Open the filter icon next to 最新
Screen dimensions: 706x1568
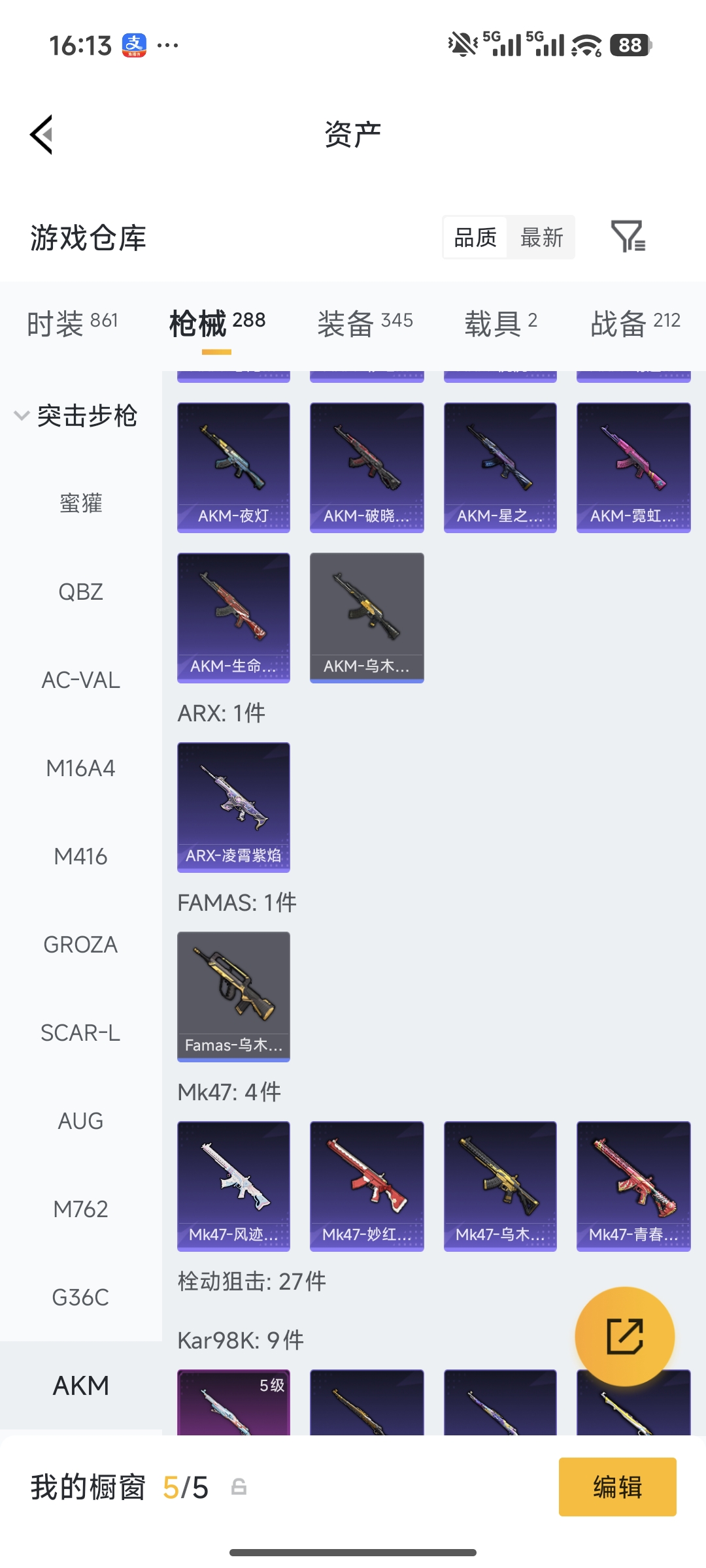pyautogui.click(x=628, y=237)
